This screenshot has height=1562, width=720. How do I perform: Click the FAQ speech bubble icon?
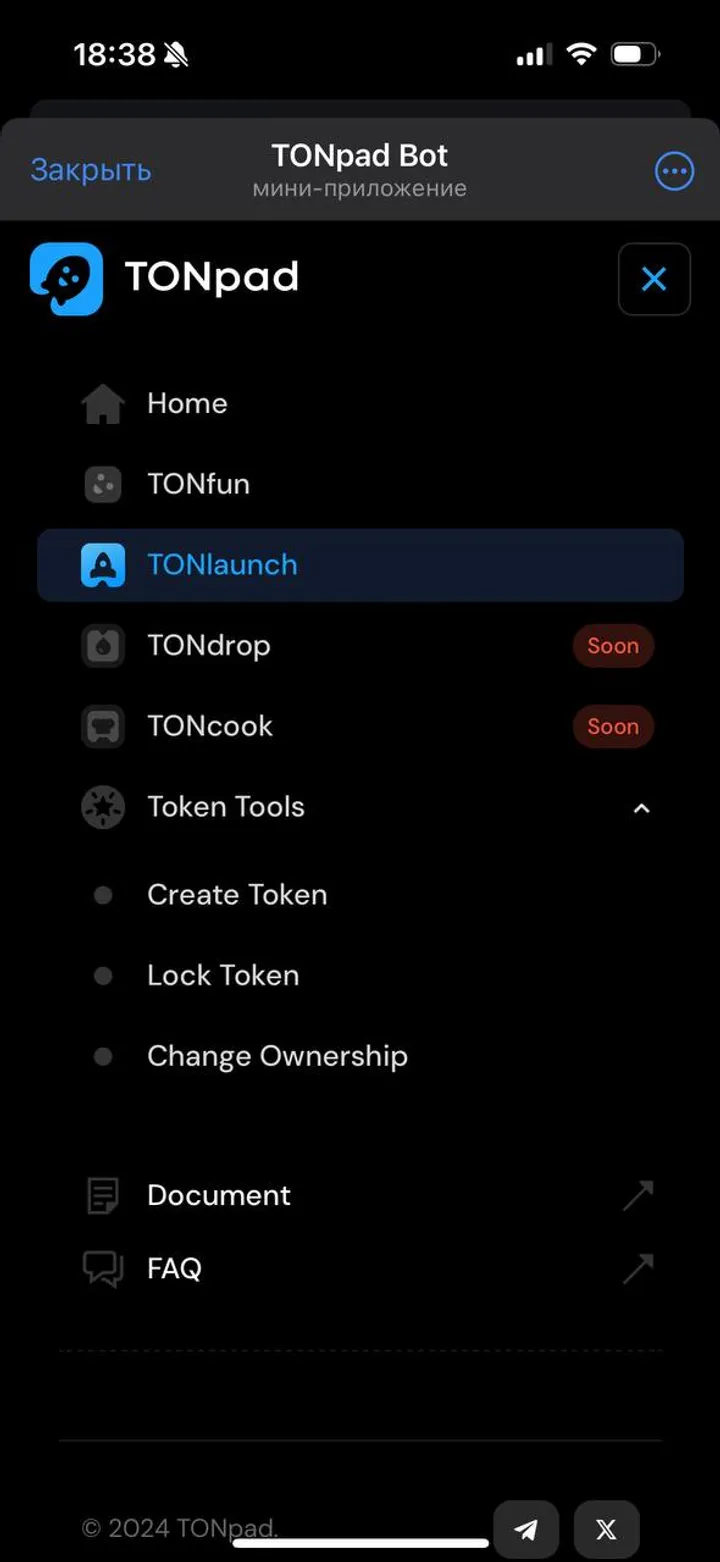coord(102,1268)
